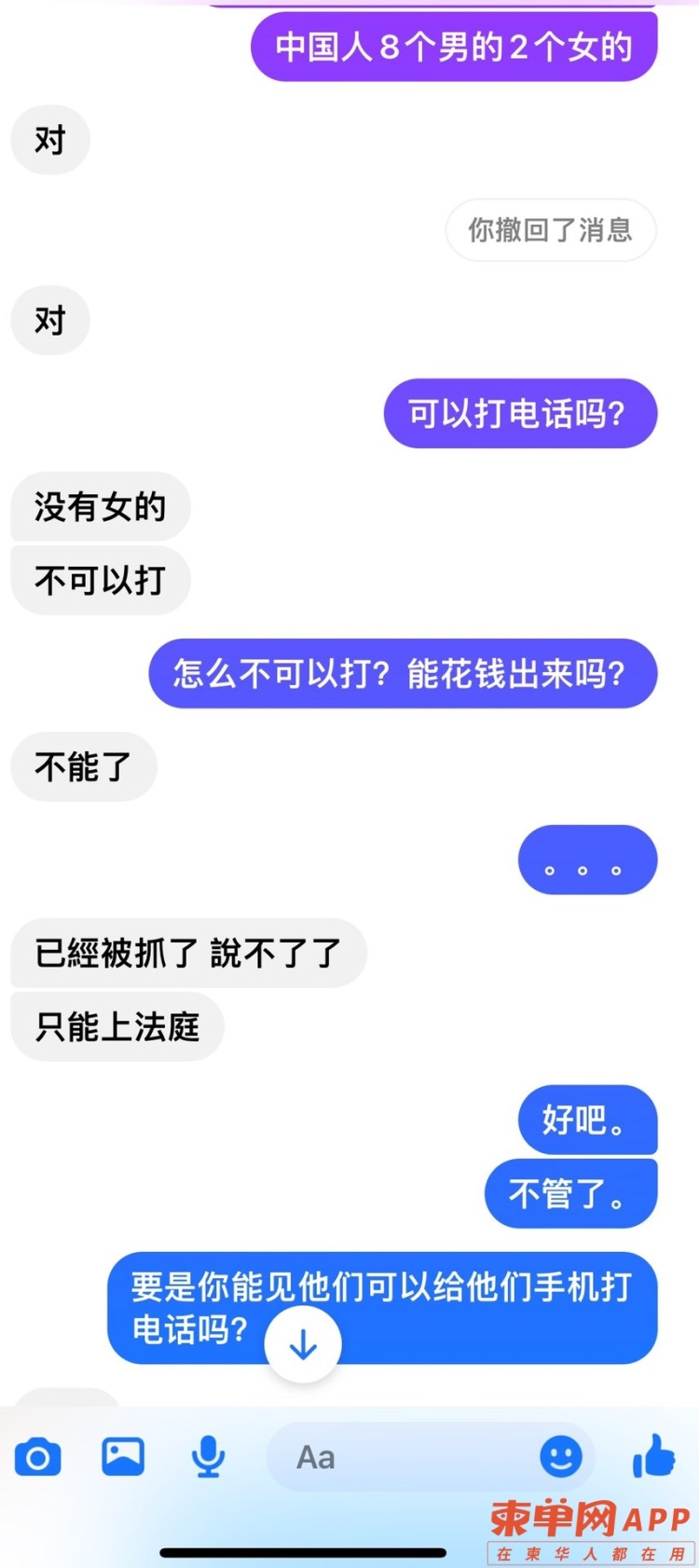Image resolution: width=699 pixels, height=1568 pixels.
Task: Focus the Aa message input field
Action: coord(401,1457)
